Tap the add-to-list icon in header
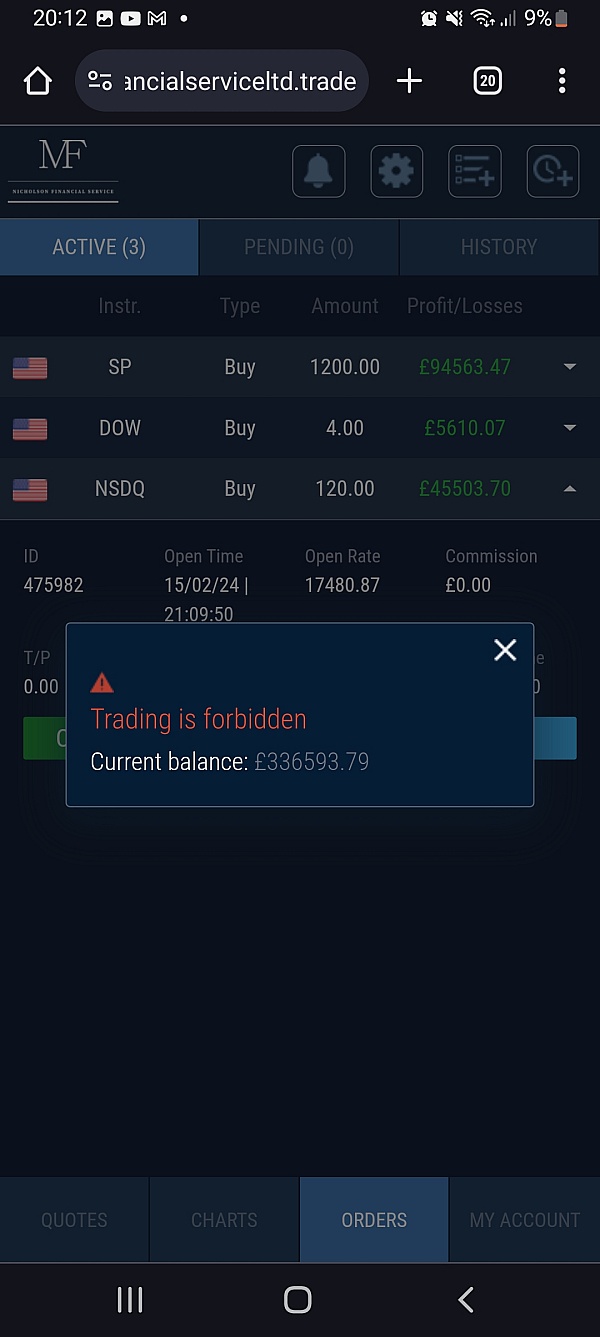The image size is (600, 1337). pos(474,171)
